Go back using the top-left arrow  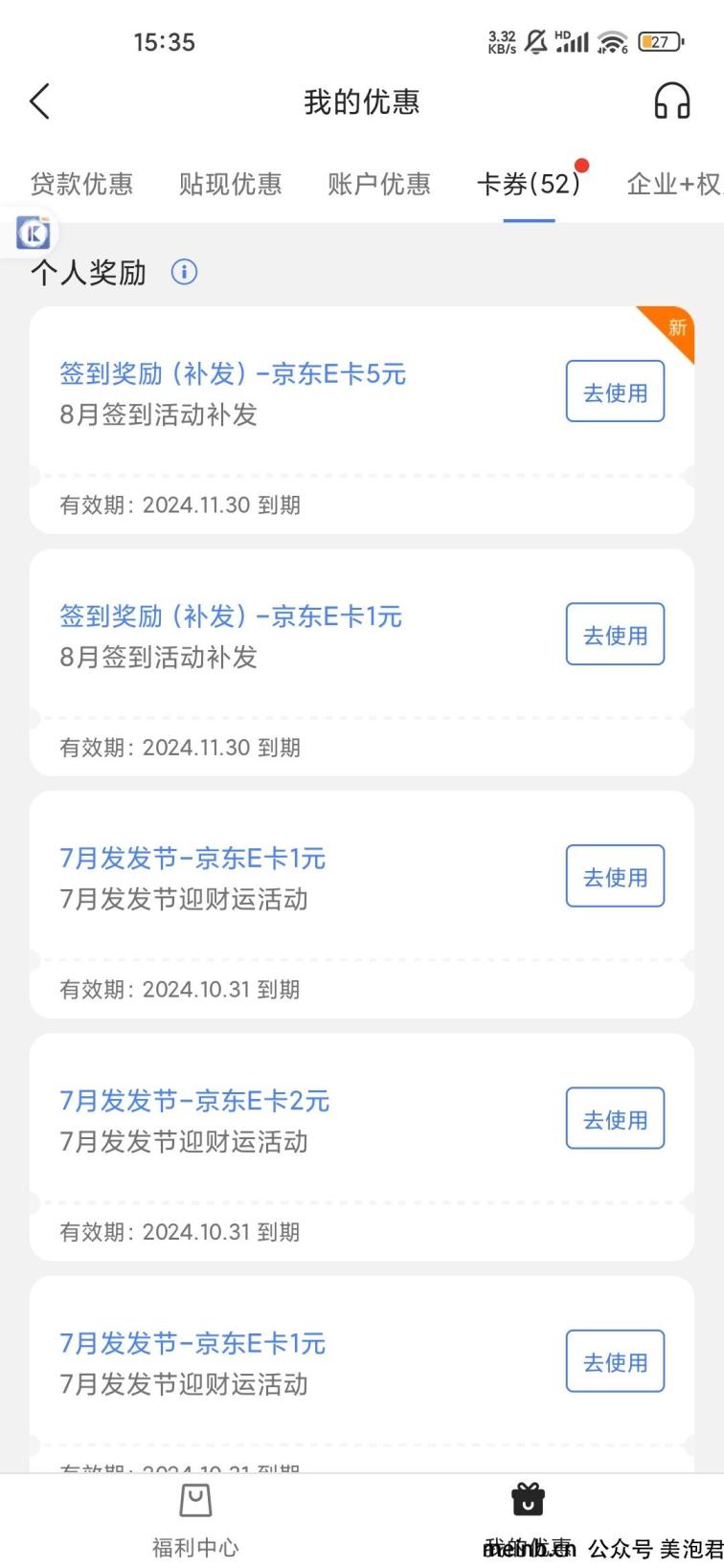(39, 101)
